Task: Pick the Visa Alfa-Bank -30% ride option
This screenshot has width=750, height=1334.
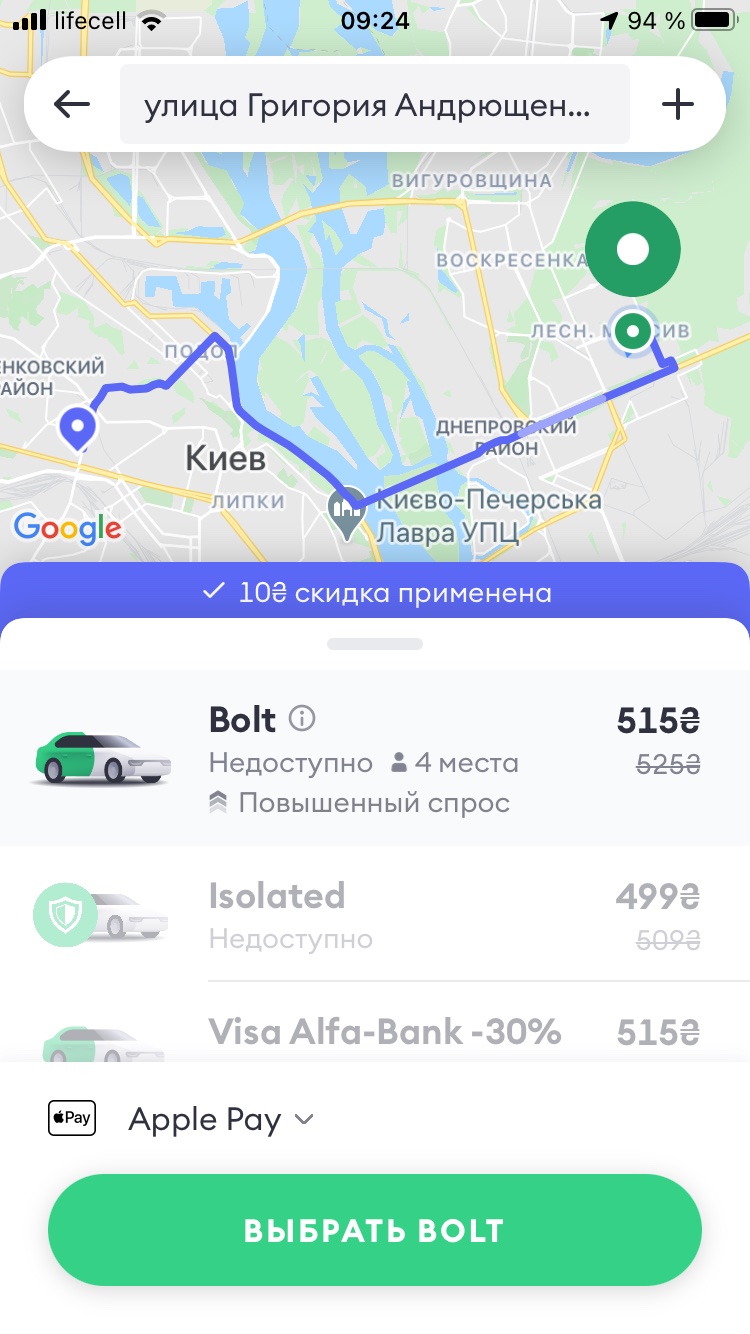Action: click(x=385, y=1032)
